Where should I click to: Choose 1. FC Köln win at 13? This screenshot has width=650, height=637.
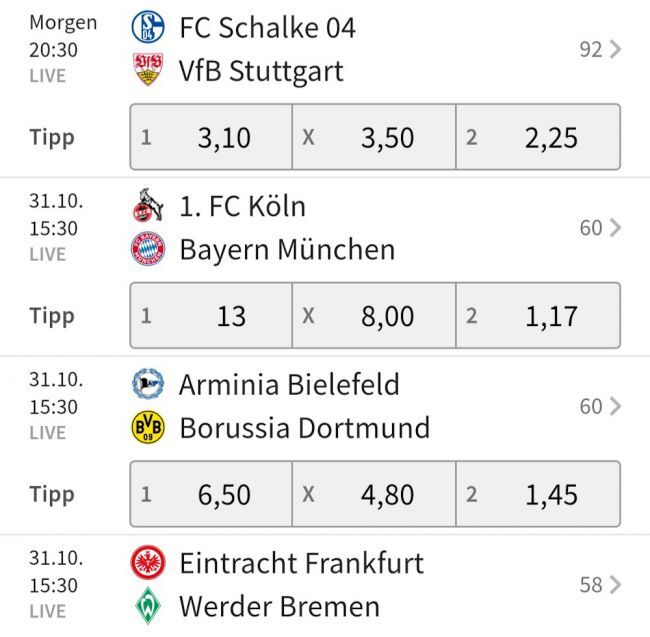[x=211, y=316]
